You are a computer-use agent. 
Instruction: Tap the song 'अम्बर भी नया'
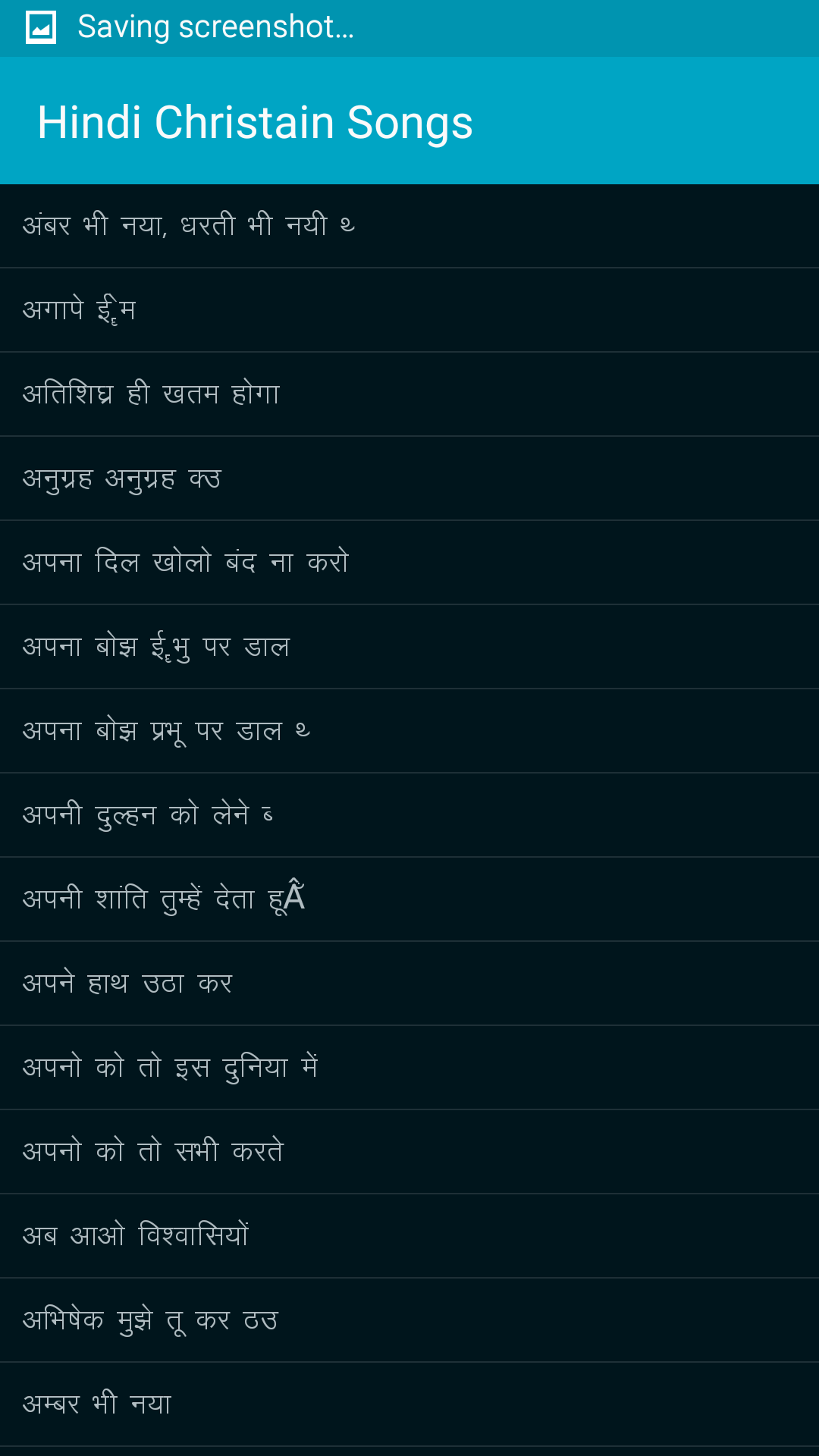click(x=97, y=1404)
